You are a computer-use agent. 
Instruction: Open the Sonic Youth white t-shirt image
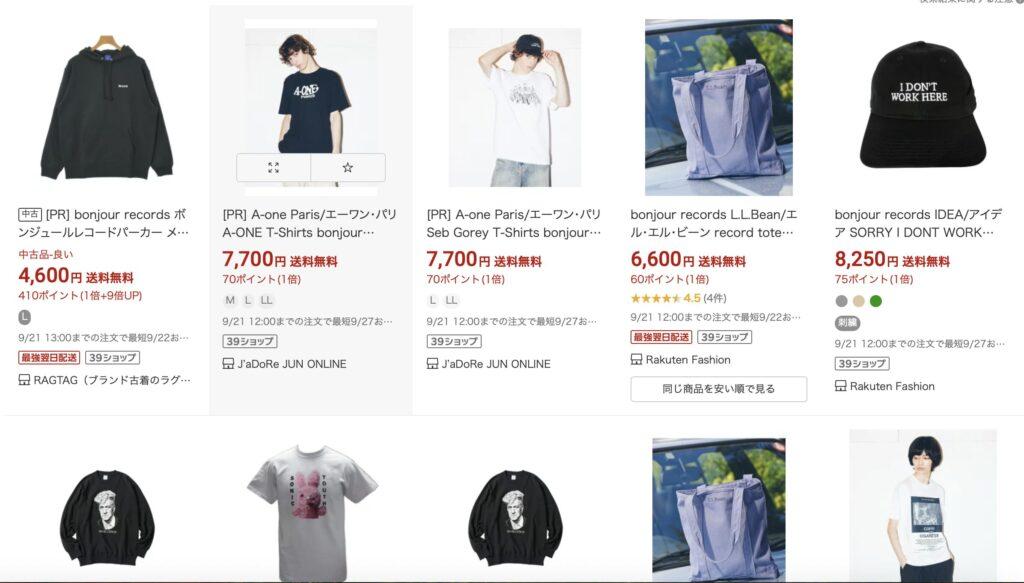pyautogui.click(x=312, y=500)
